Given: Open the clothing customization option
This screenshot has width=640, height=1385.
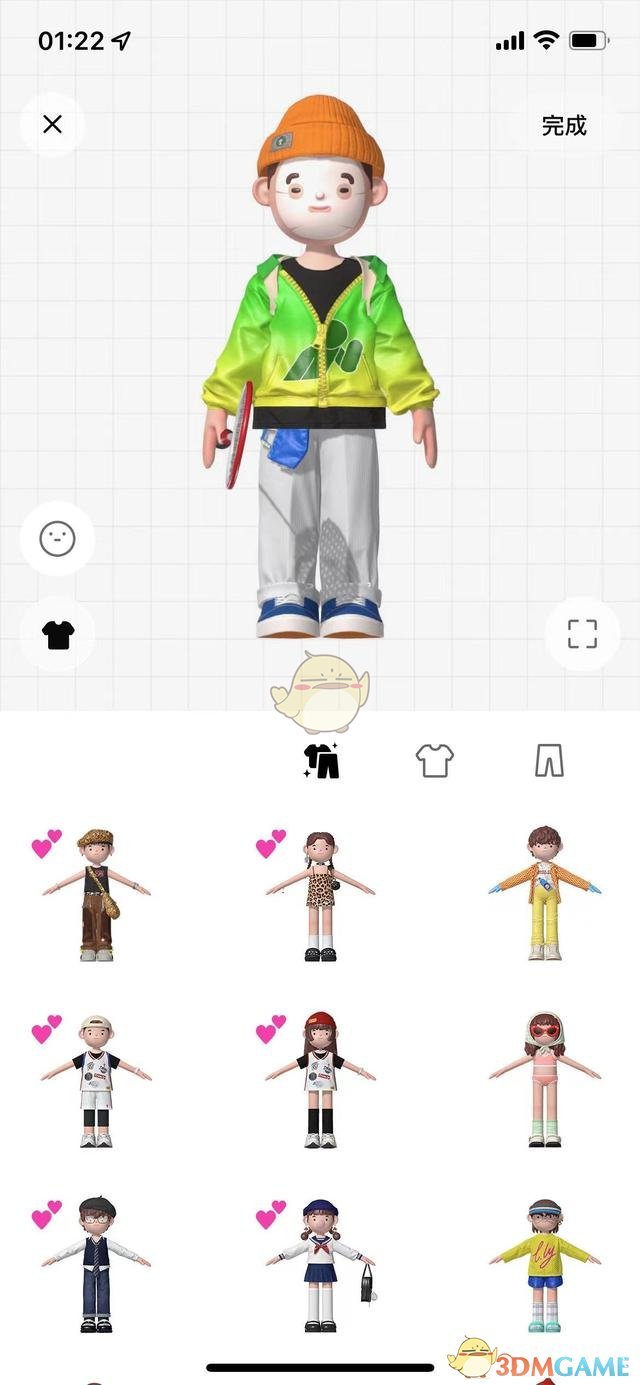Looking at the screenshot, I should 58,634.
